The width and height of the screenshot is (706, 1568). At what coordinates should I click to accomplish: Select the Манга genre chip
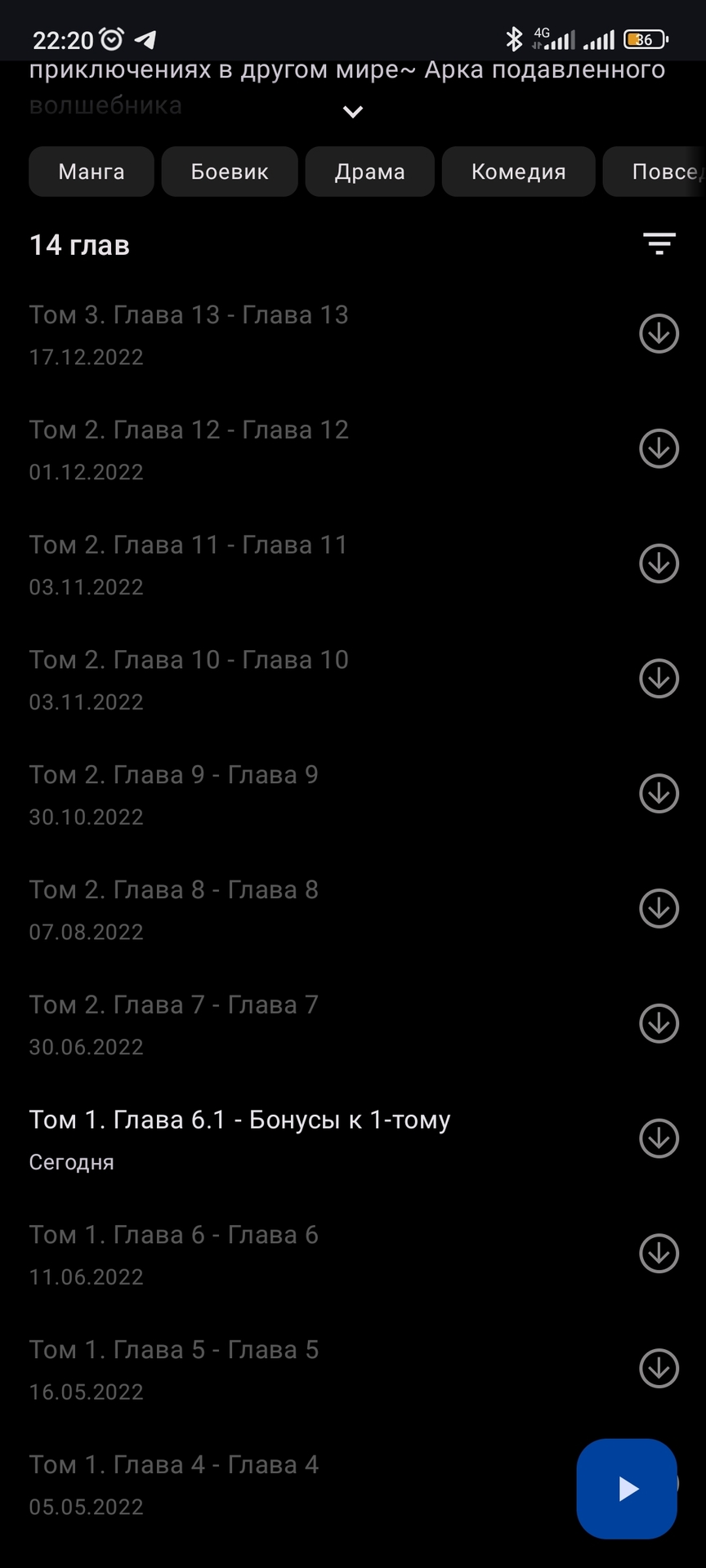(x=92, y=171)
